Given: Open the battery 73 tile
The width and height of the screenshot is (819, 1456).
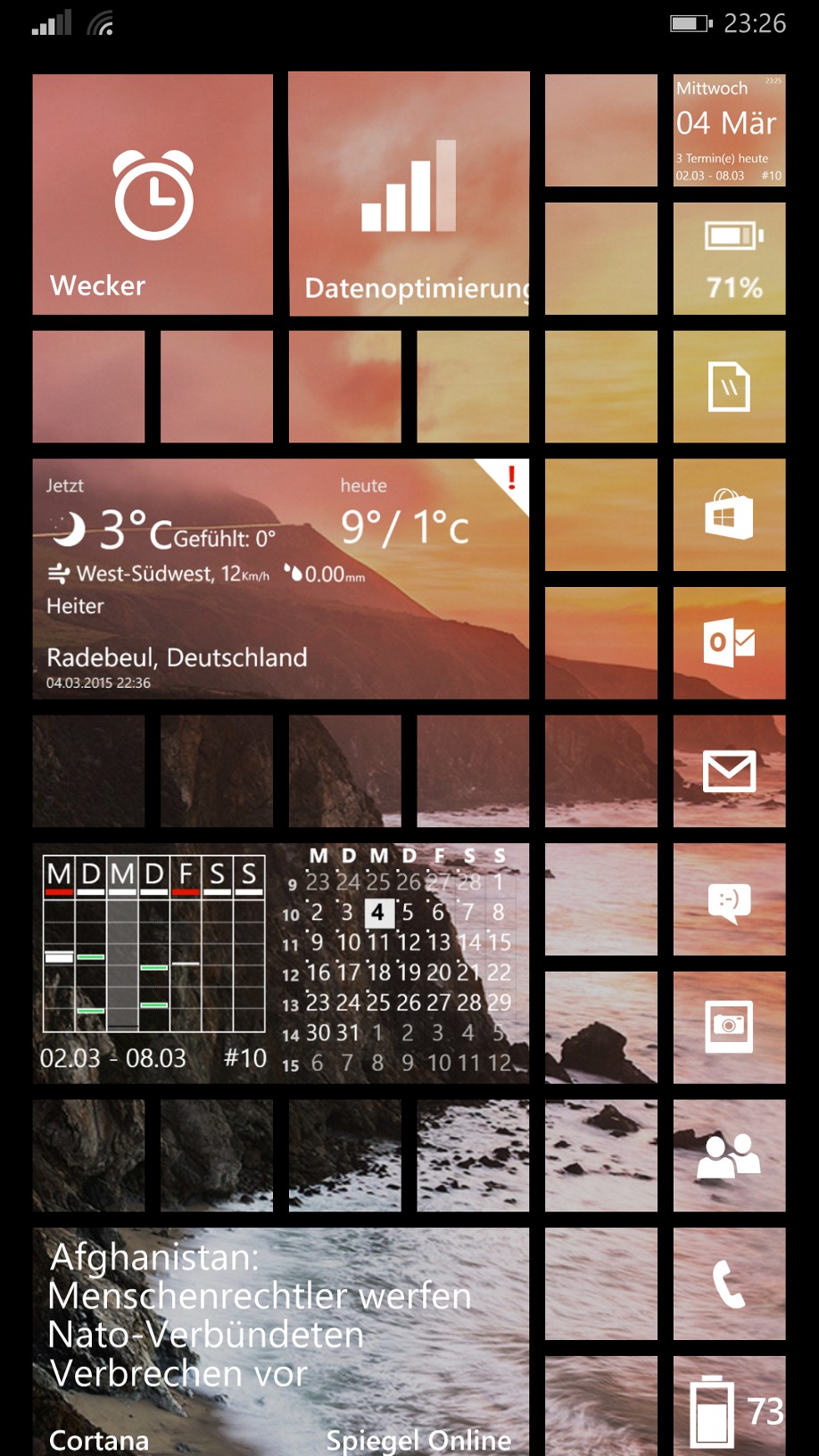Looking at the screenshot, I should [x=729, y=1406].
